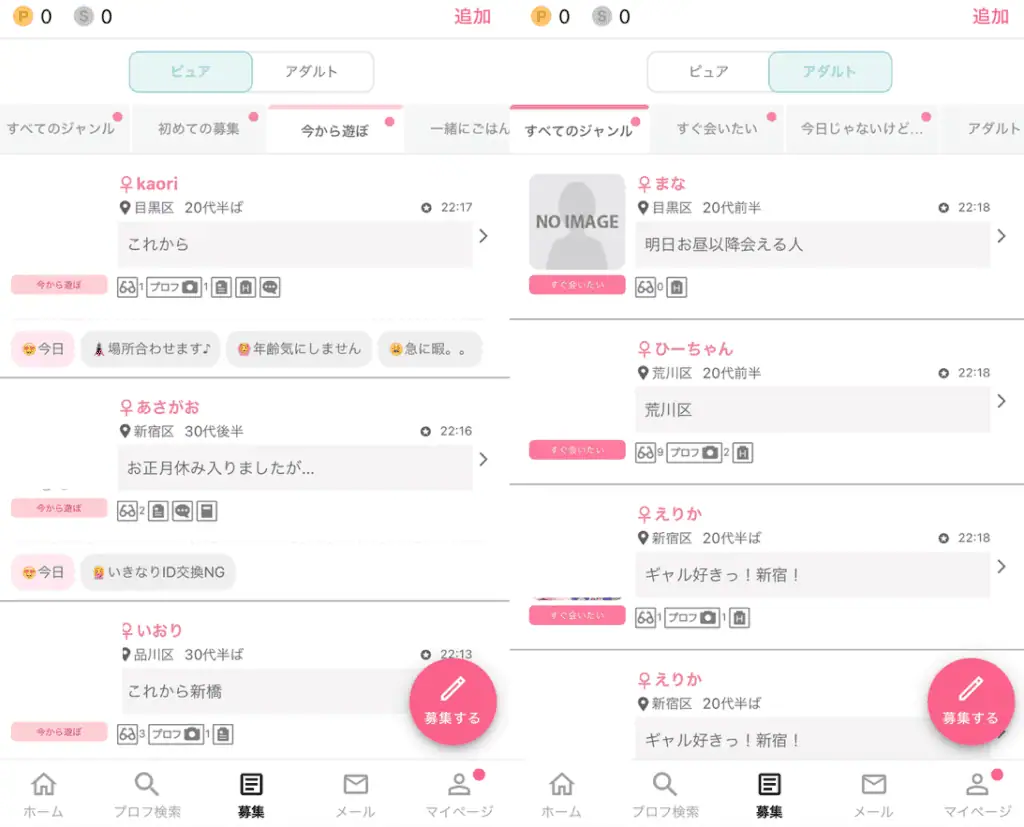Tap the 急に暇。。 tag chip

click(x=429, y=349)
